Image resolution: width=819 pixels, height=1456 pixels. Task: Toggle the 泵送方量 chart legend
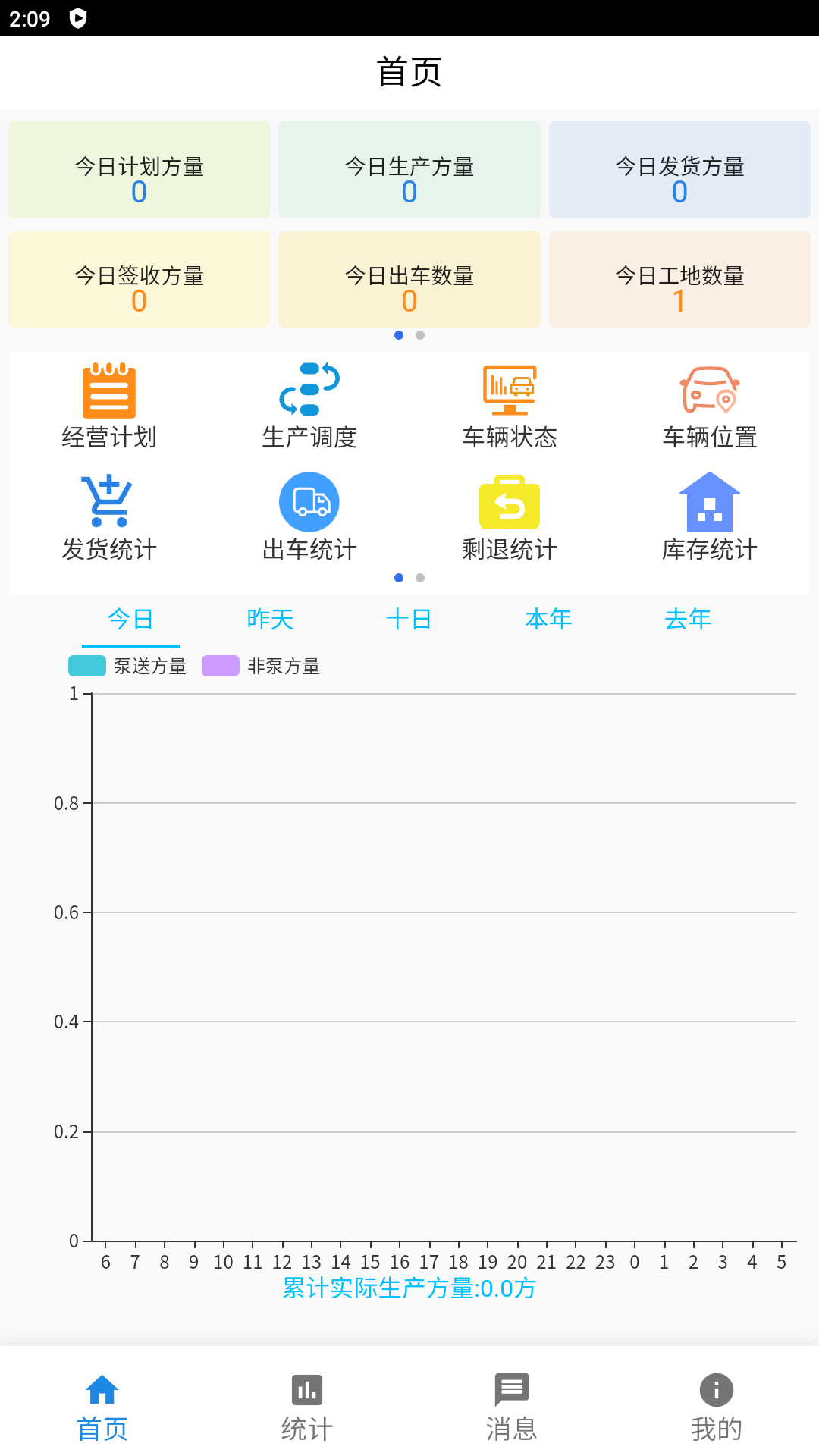pos(129,666)
